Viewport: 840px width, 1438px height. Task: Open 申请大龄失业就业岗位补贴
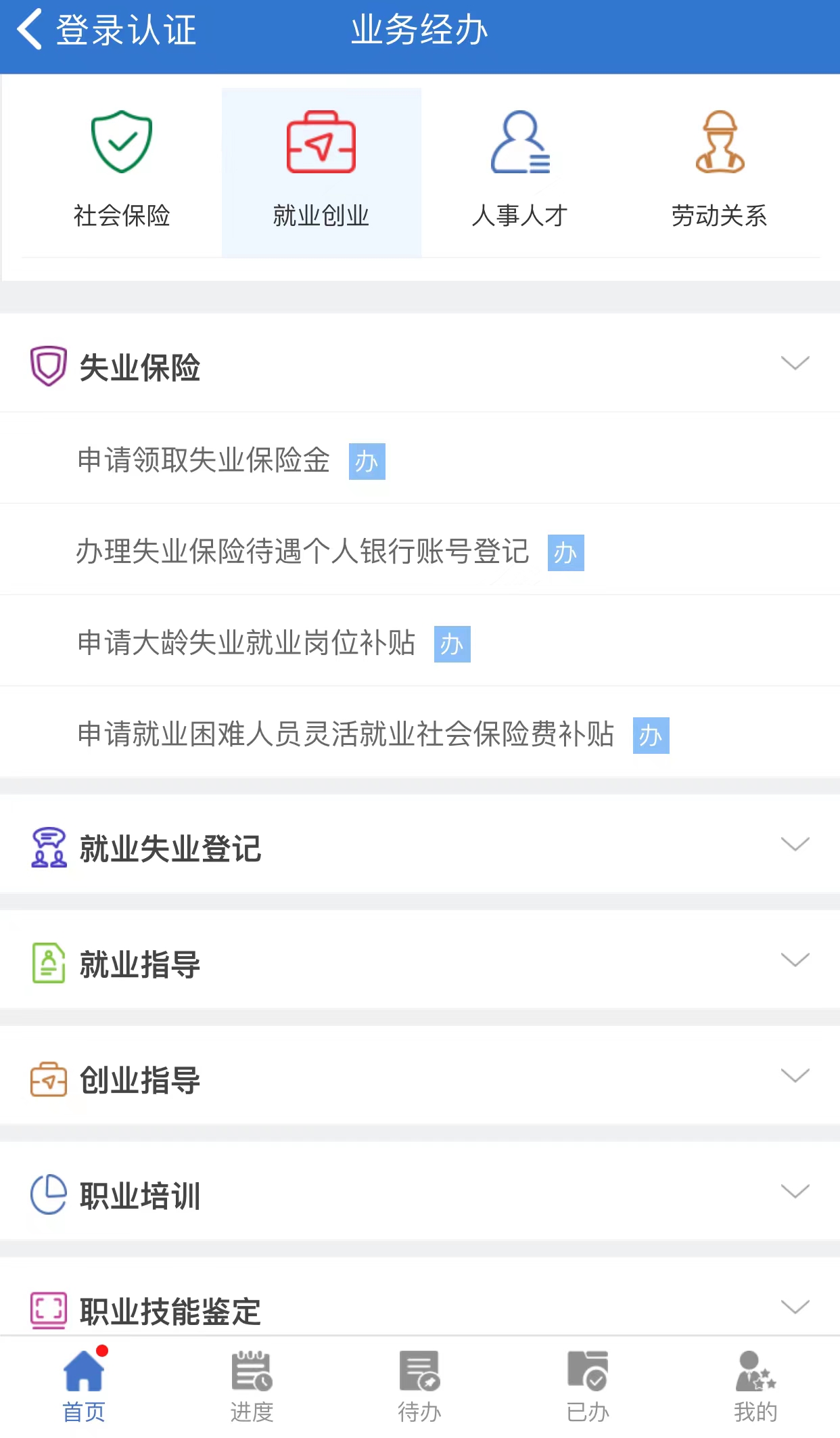point(246,643)
